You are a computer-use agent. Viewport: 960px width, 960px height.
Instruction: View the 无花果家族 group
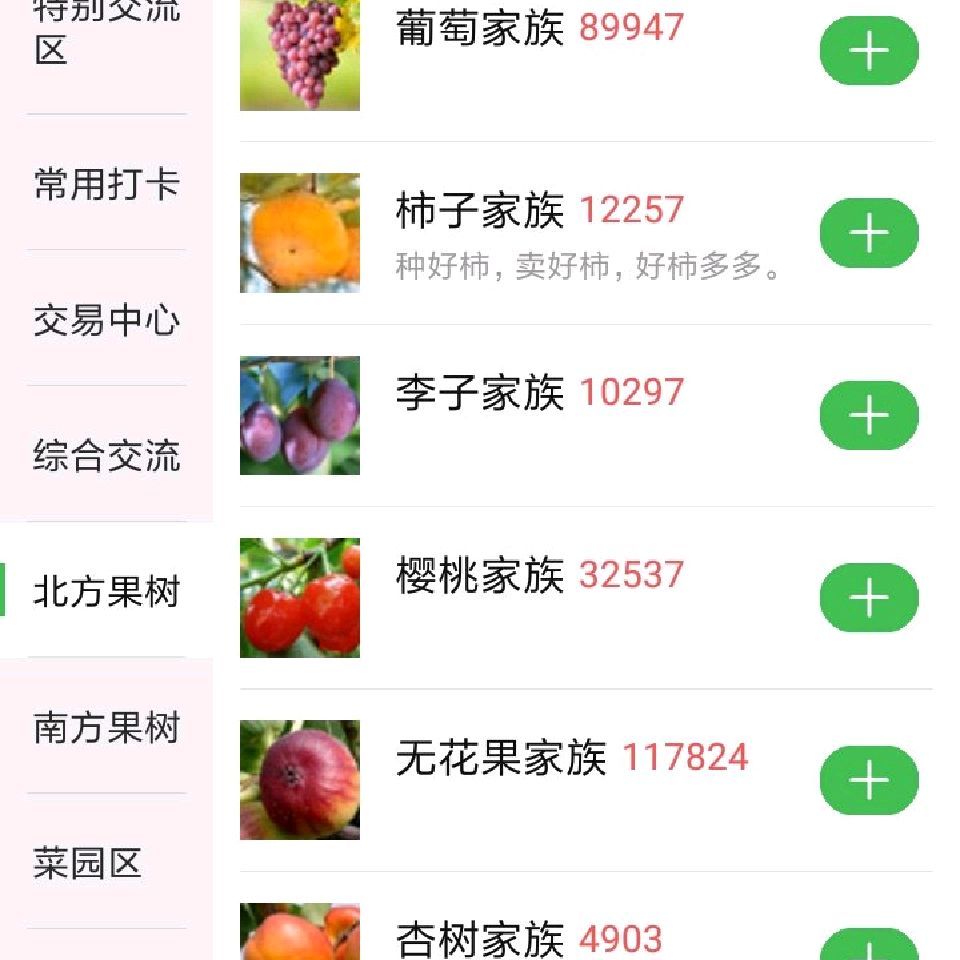point(500,758)
